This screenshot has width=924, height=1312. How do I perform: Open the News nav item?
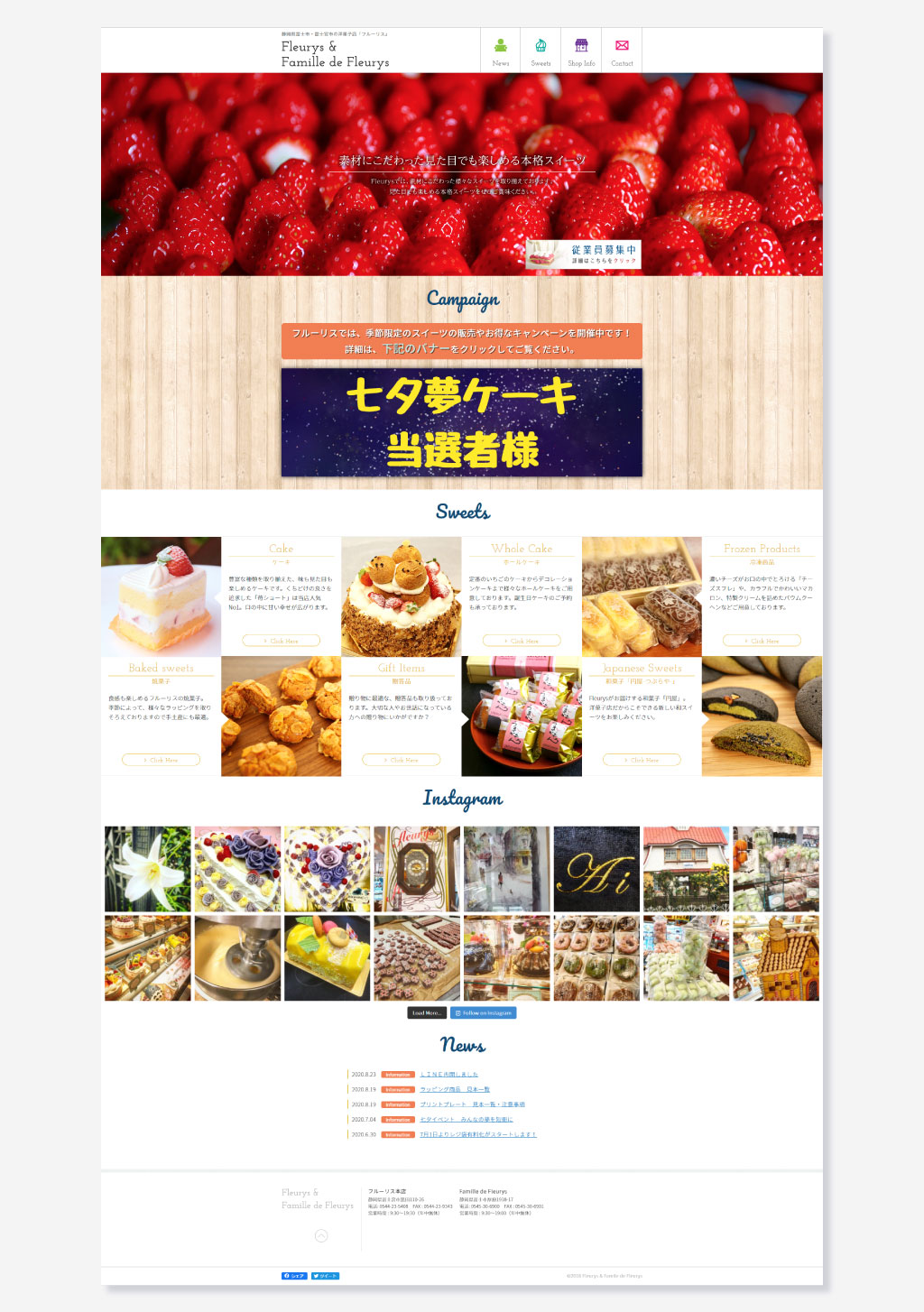[x=501, y=51]
